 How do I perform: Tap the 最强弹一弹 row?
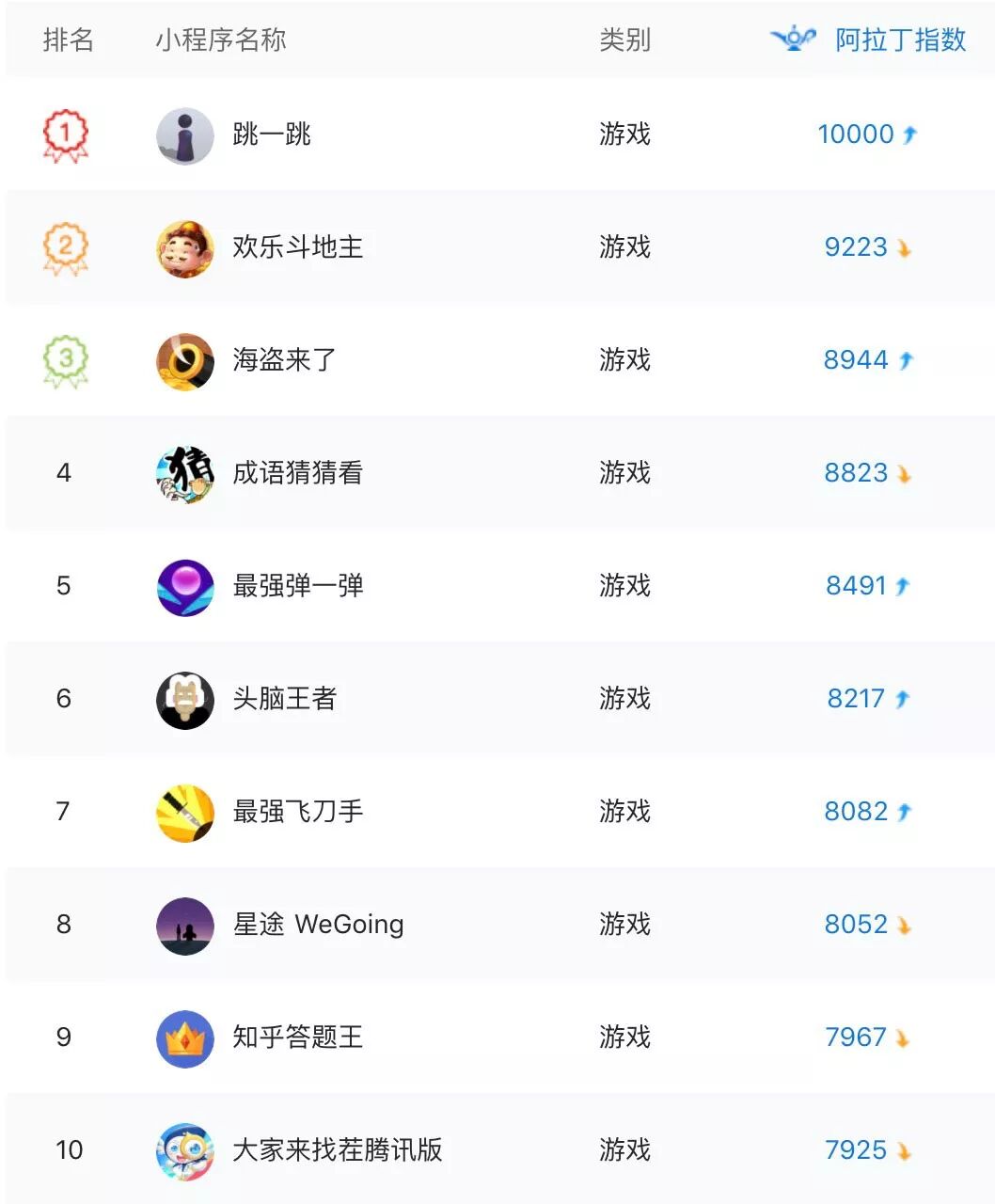click(499, 586)
